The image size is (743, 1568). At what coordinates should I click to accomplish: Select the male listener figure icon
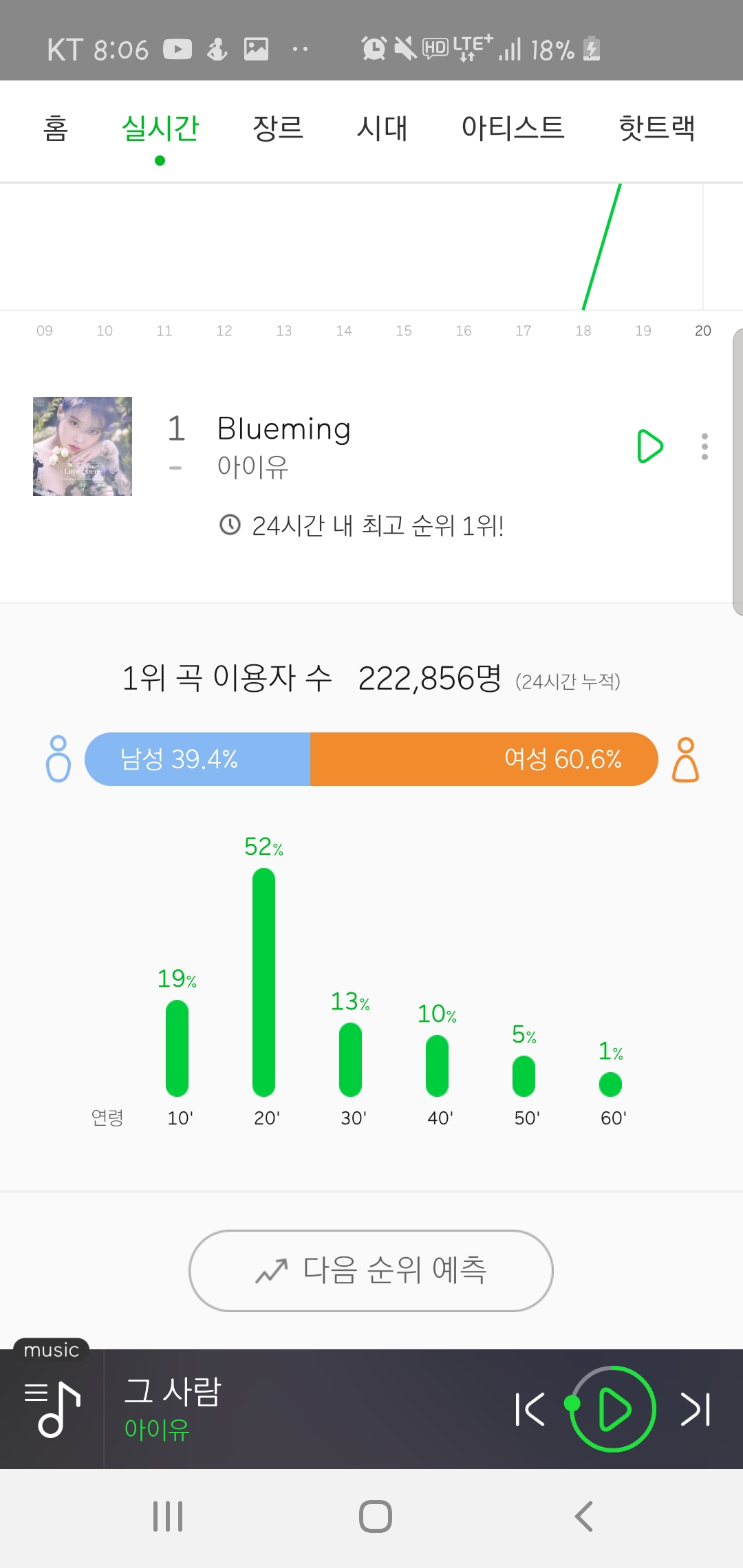(x=58, y=759)
